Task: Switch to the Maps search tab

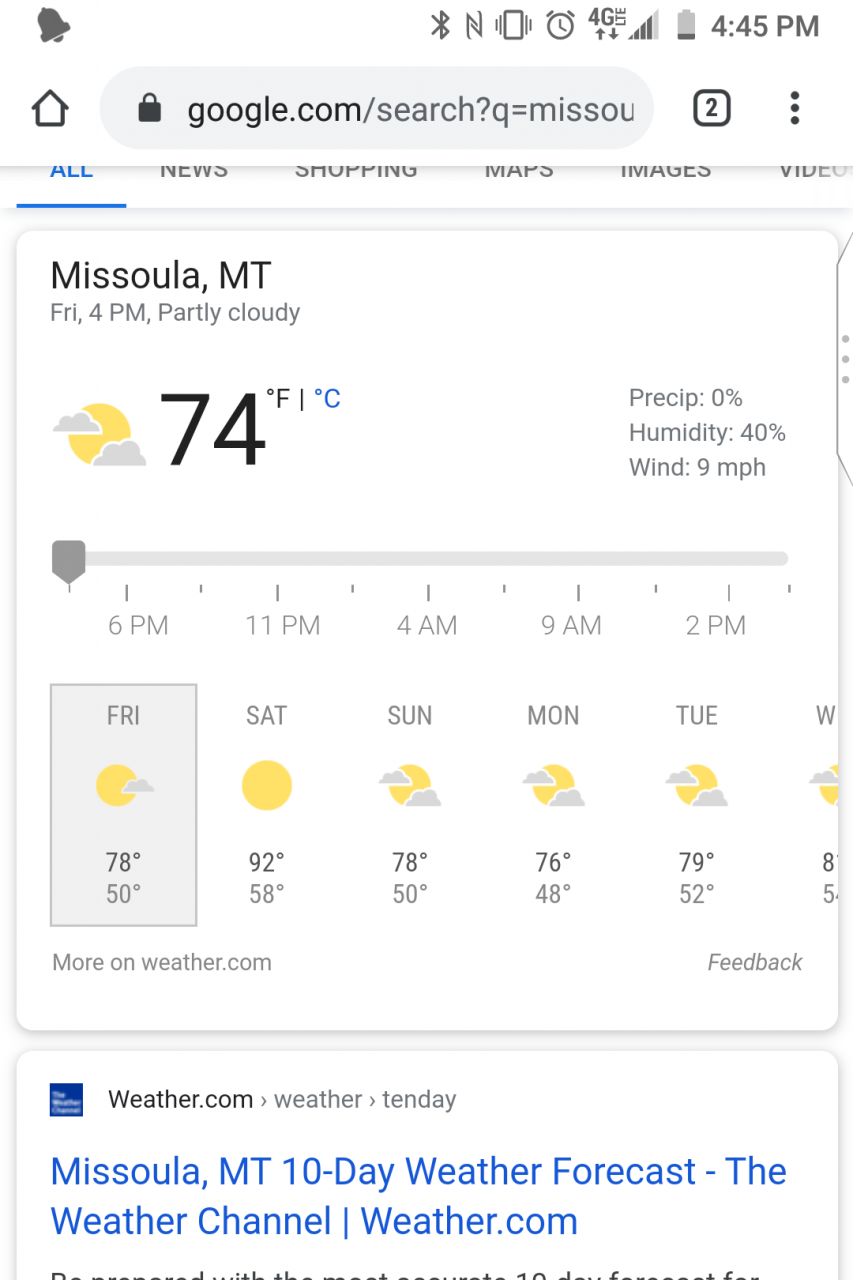Action: coord(519,172)
